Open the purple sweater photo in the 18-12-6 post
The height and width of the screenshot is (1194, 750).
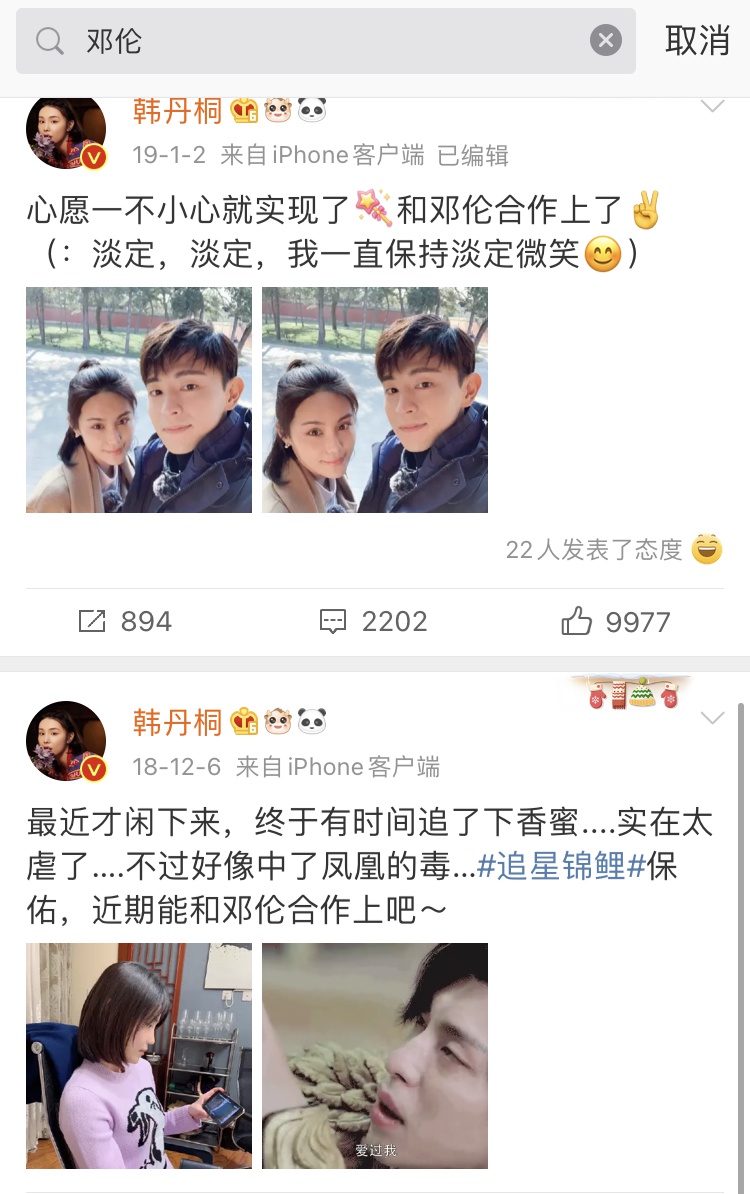[139, 1055]
